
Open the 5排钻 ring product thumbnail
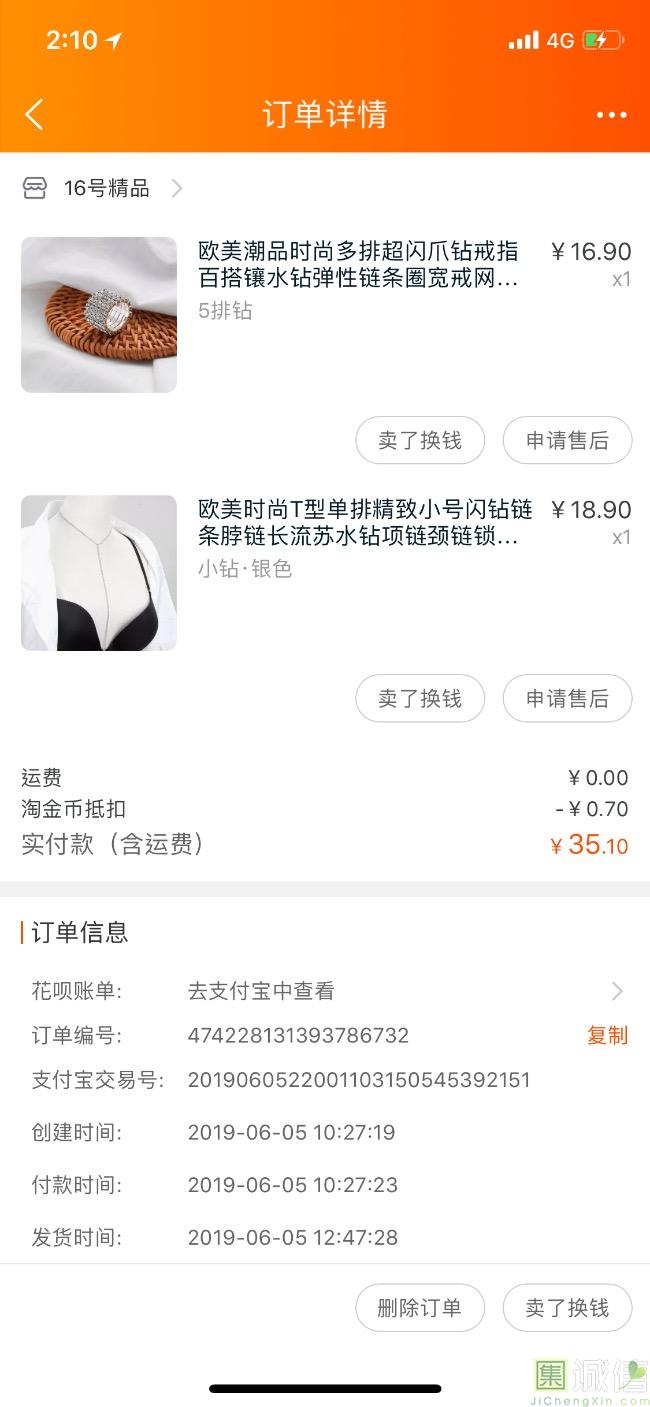99,315
